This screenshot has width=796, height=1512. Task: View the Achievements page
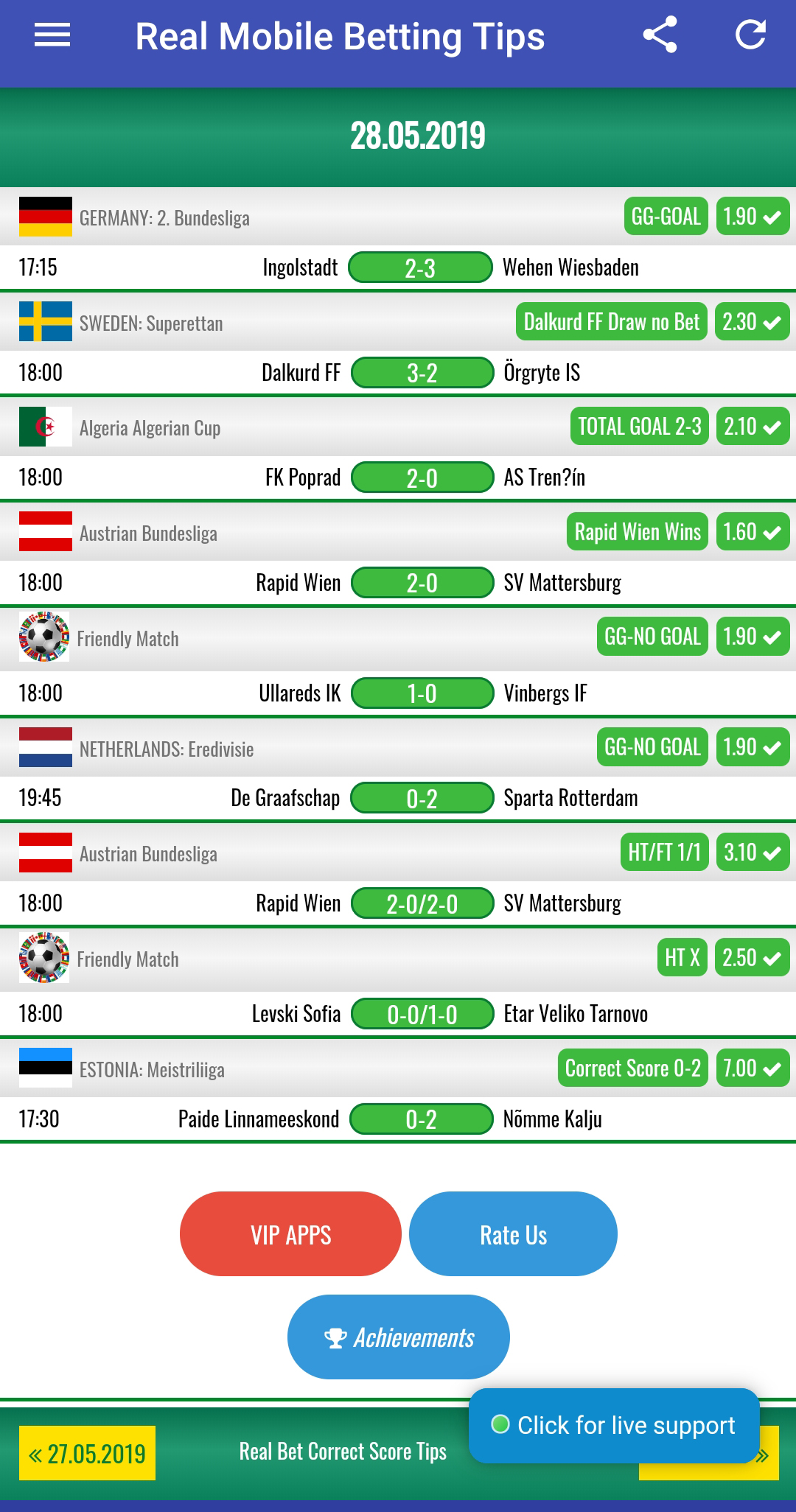(398, 1337)
